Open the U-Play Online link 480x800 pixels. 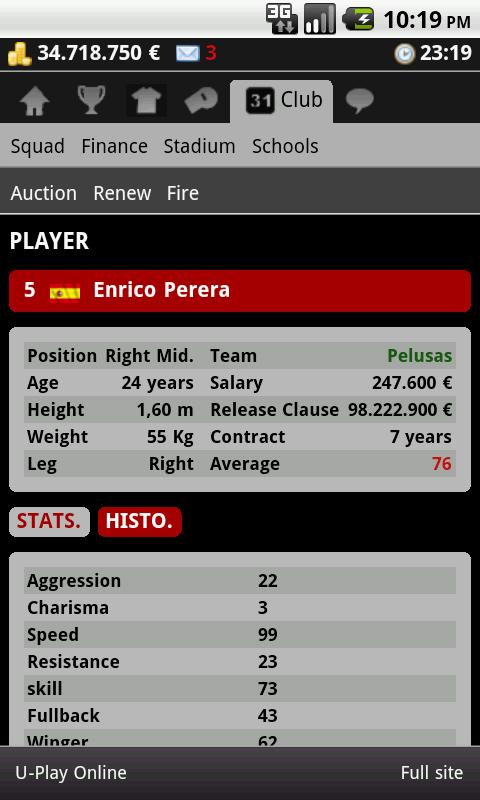tap(71, 772)
